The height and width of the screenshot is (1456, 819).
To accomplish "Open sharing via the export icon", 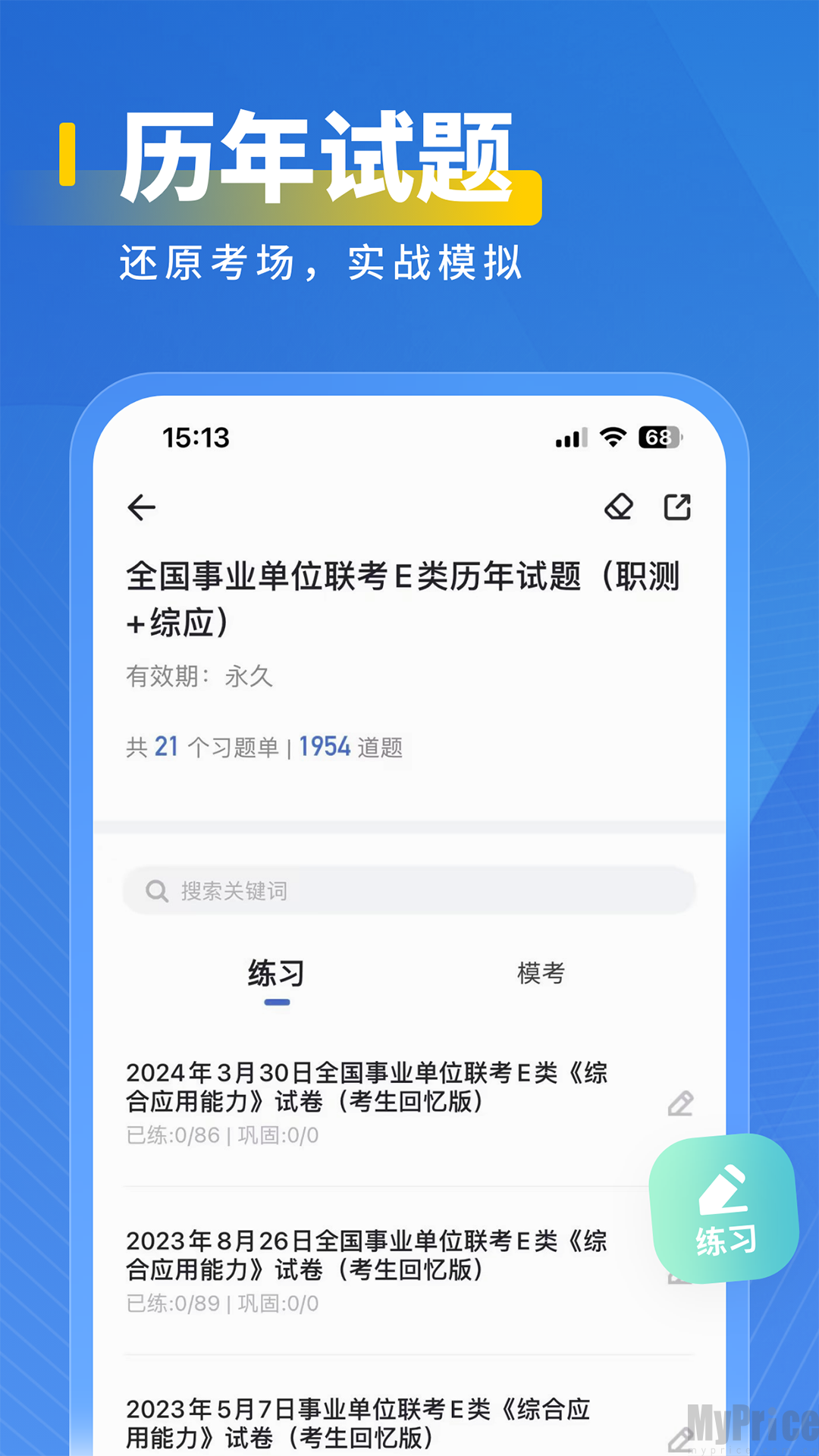I will (x=677, y=507).
